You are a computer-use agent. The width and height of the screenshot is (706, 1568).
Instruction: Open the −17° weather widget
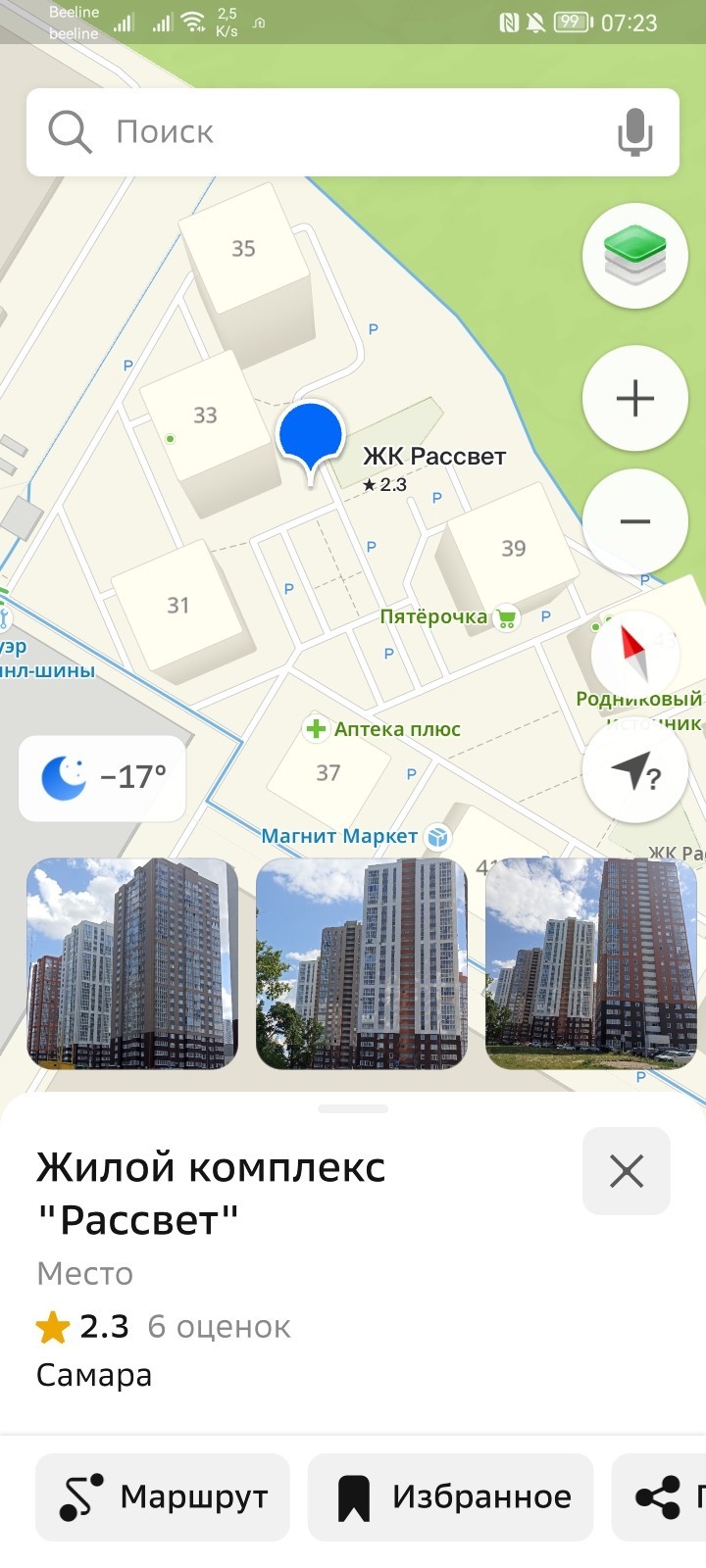(103, 778)
